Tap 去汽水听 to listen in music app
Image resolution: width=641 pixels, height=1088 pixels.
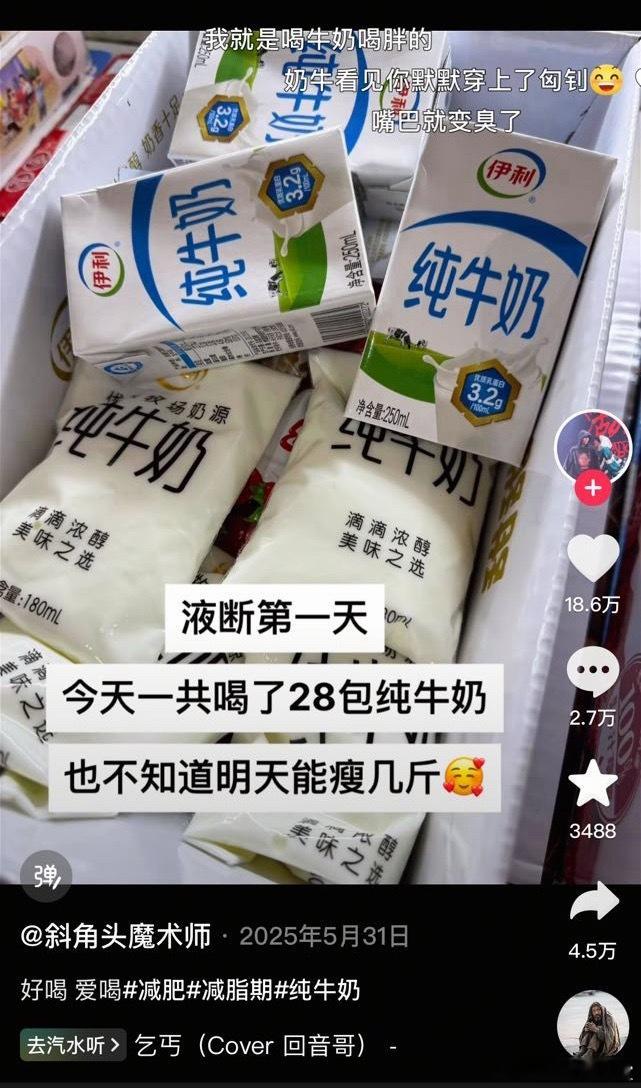(73, 1045)
